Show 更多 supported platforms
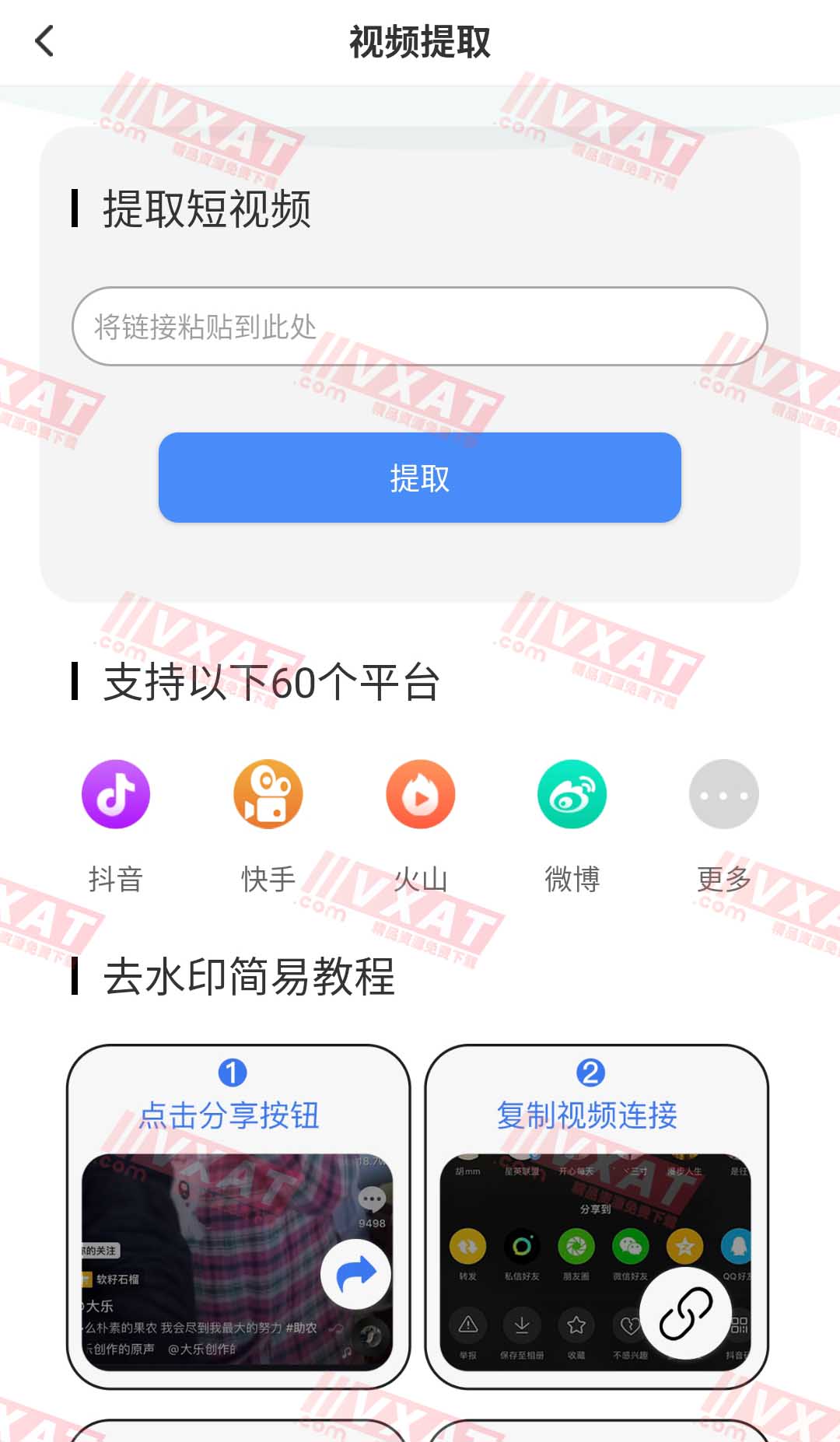Image resolution: width=840 pixels, height=1442 pixels. click(724, 794)
